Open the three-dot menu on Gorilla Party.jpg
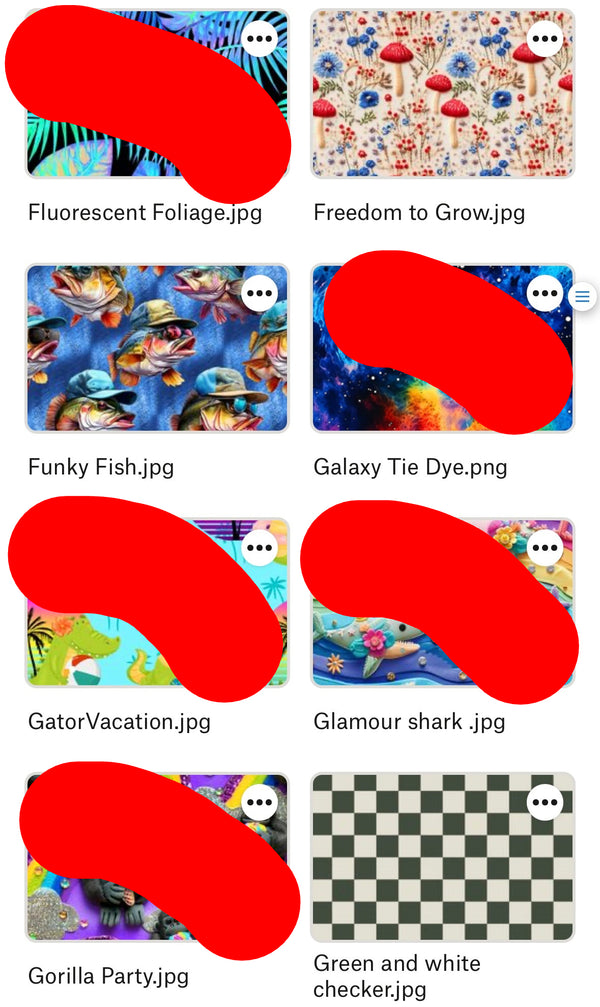Viewport: 600px width, 1007px height. coord(260,802)
